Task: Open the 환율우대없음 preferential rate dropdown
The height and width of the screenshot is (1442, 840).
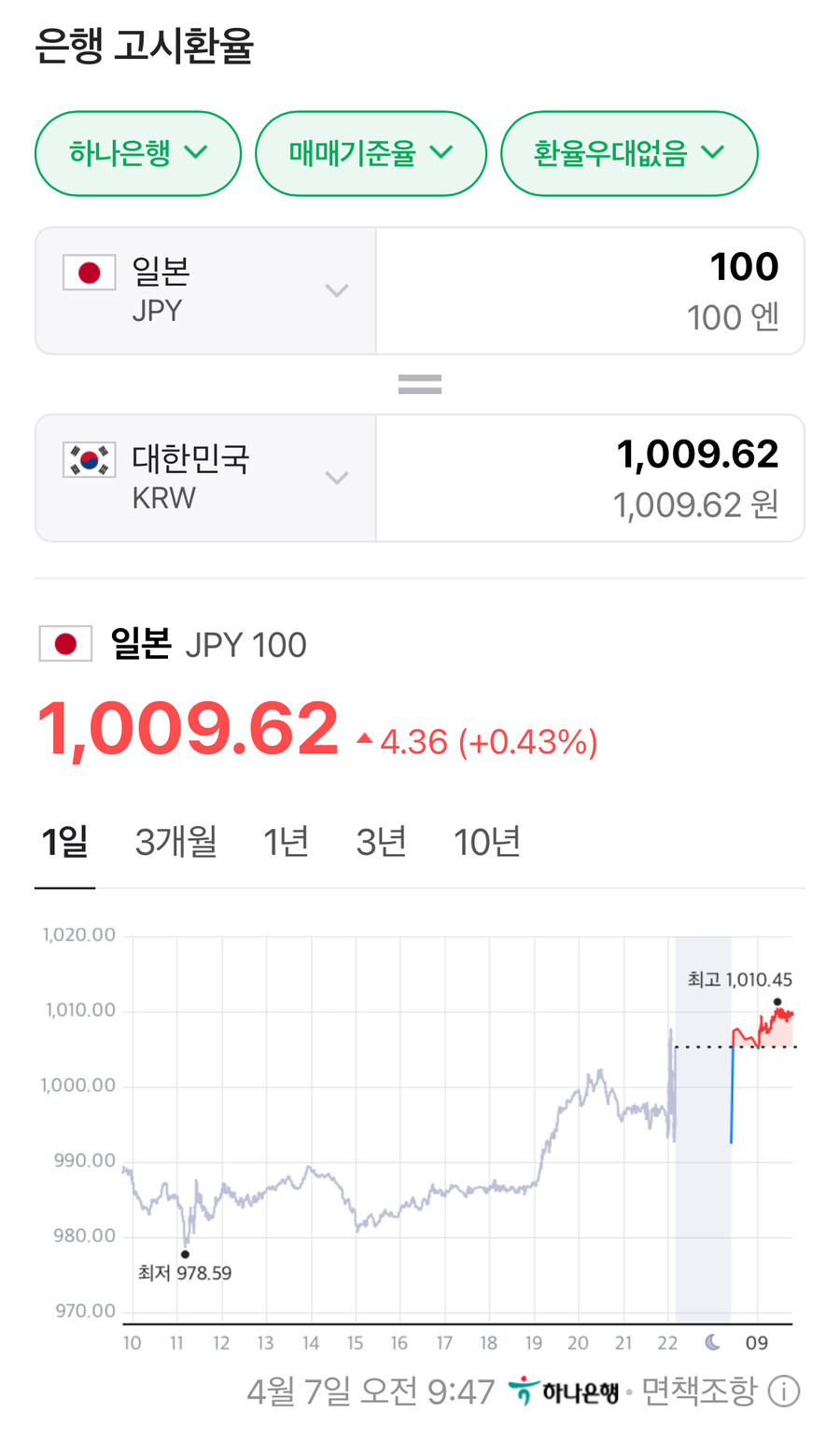Action: (628, 153)
